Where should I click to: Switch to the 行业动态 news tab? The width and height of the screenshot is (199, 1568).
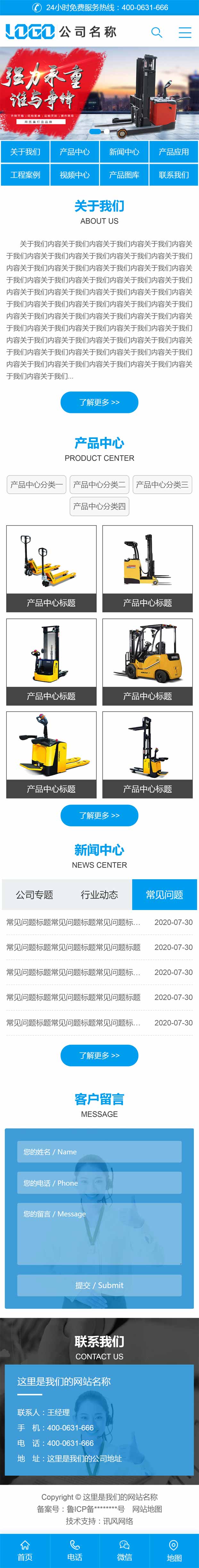coord(99,895)
